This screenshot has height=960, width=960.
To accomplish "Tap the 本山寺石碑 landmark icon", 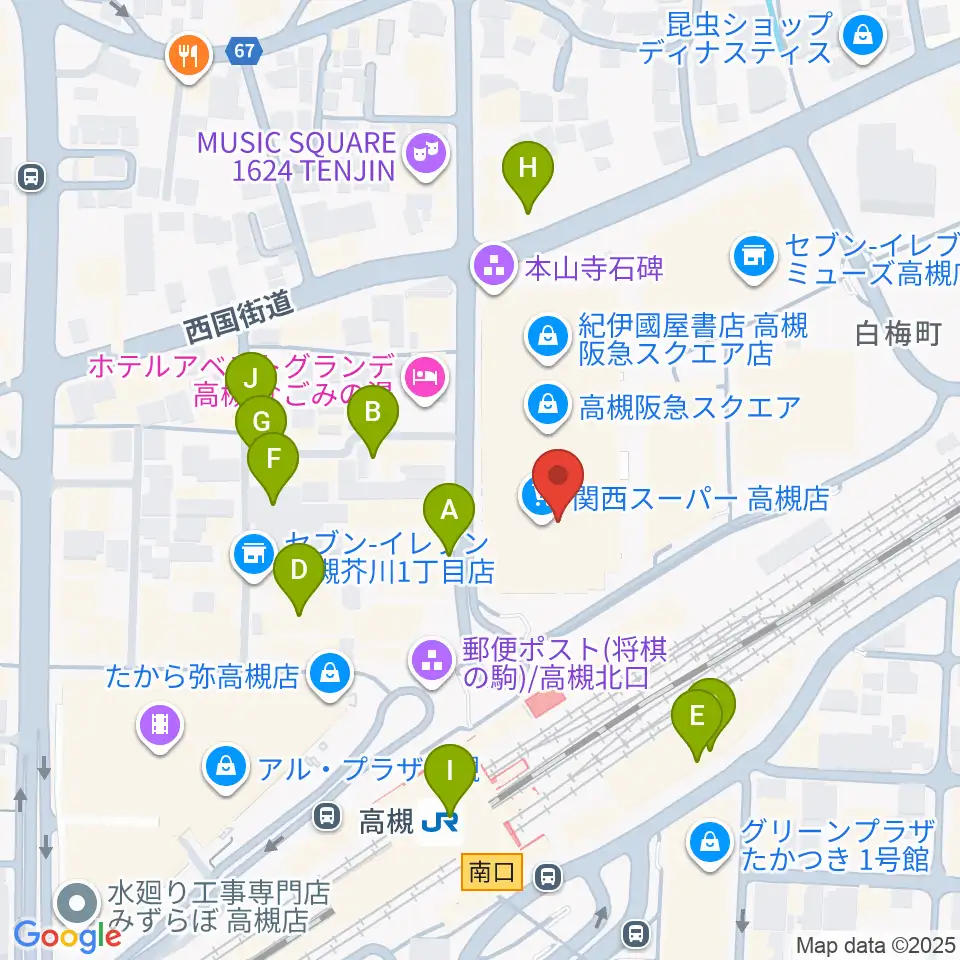I will [493, 266].
